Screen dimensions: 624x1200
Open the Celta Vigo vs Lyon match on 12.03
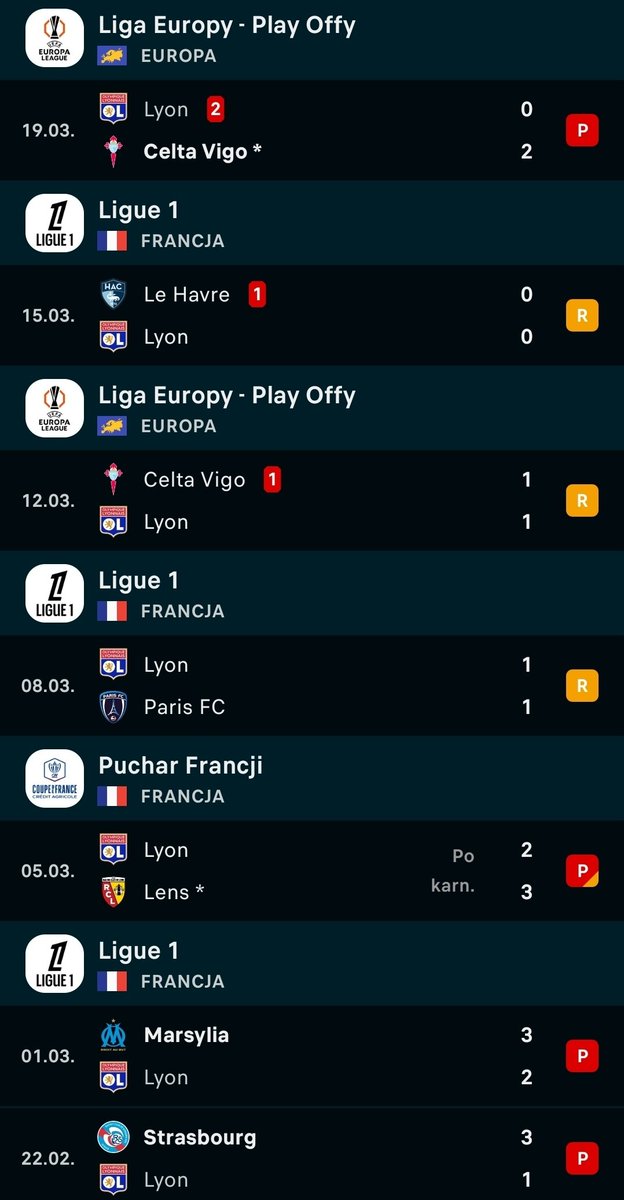point(310,500)
